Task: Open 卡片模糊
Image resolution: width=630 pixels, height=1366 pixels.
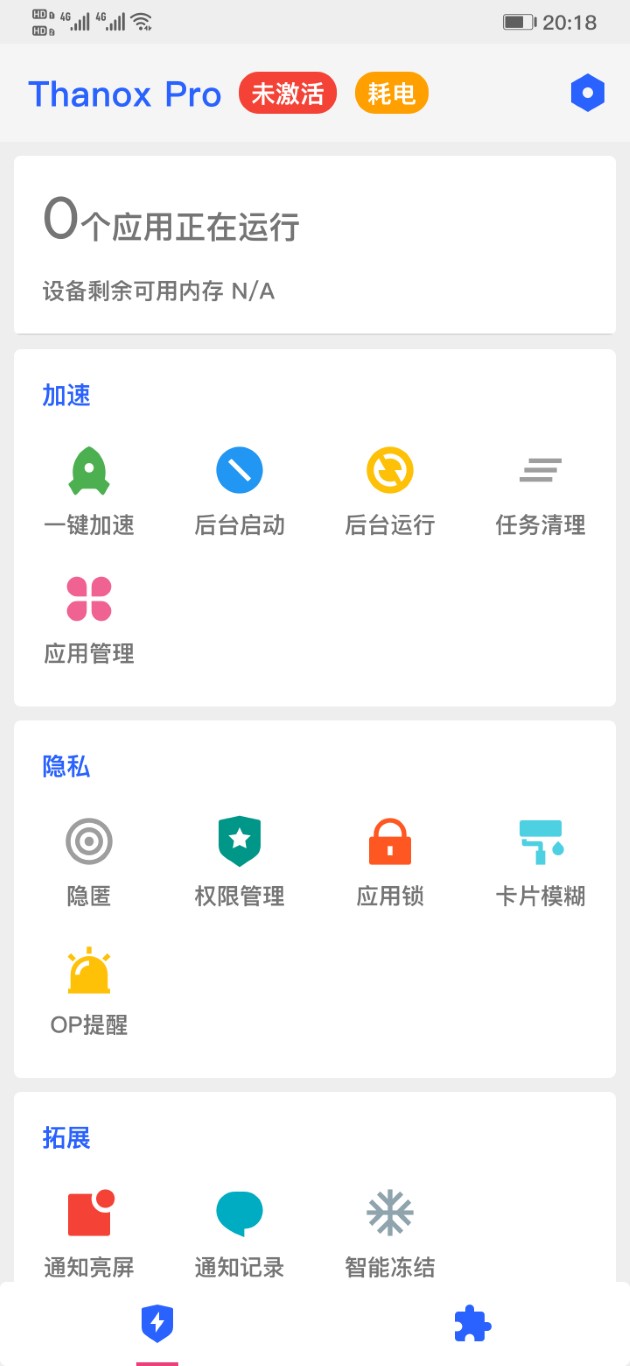Action: [x=541, y=862]
